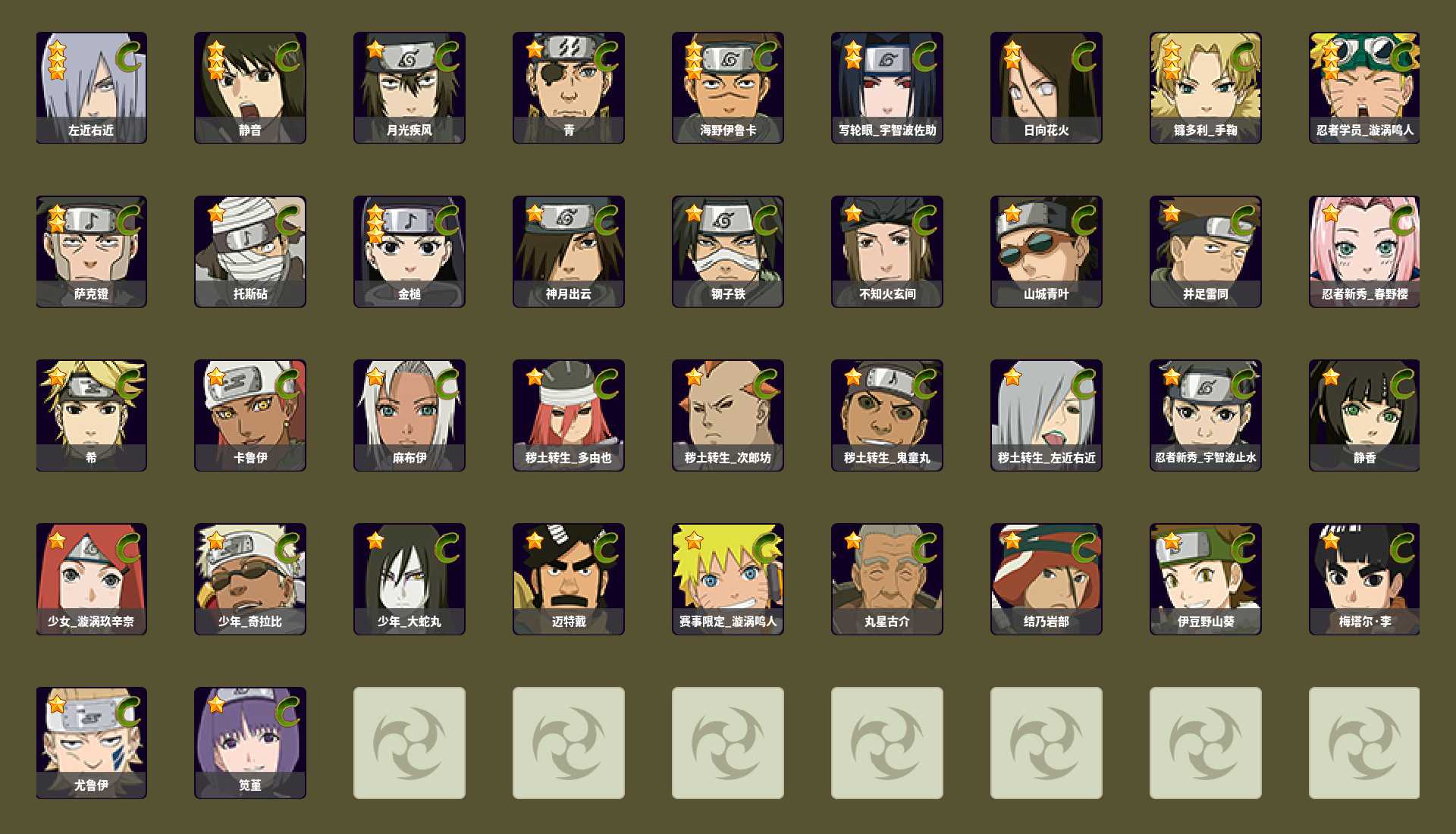Open the 少女_漩涡玖辛奈 card

pyautogui.click(x=91, y=578)
